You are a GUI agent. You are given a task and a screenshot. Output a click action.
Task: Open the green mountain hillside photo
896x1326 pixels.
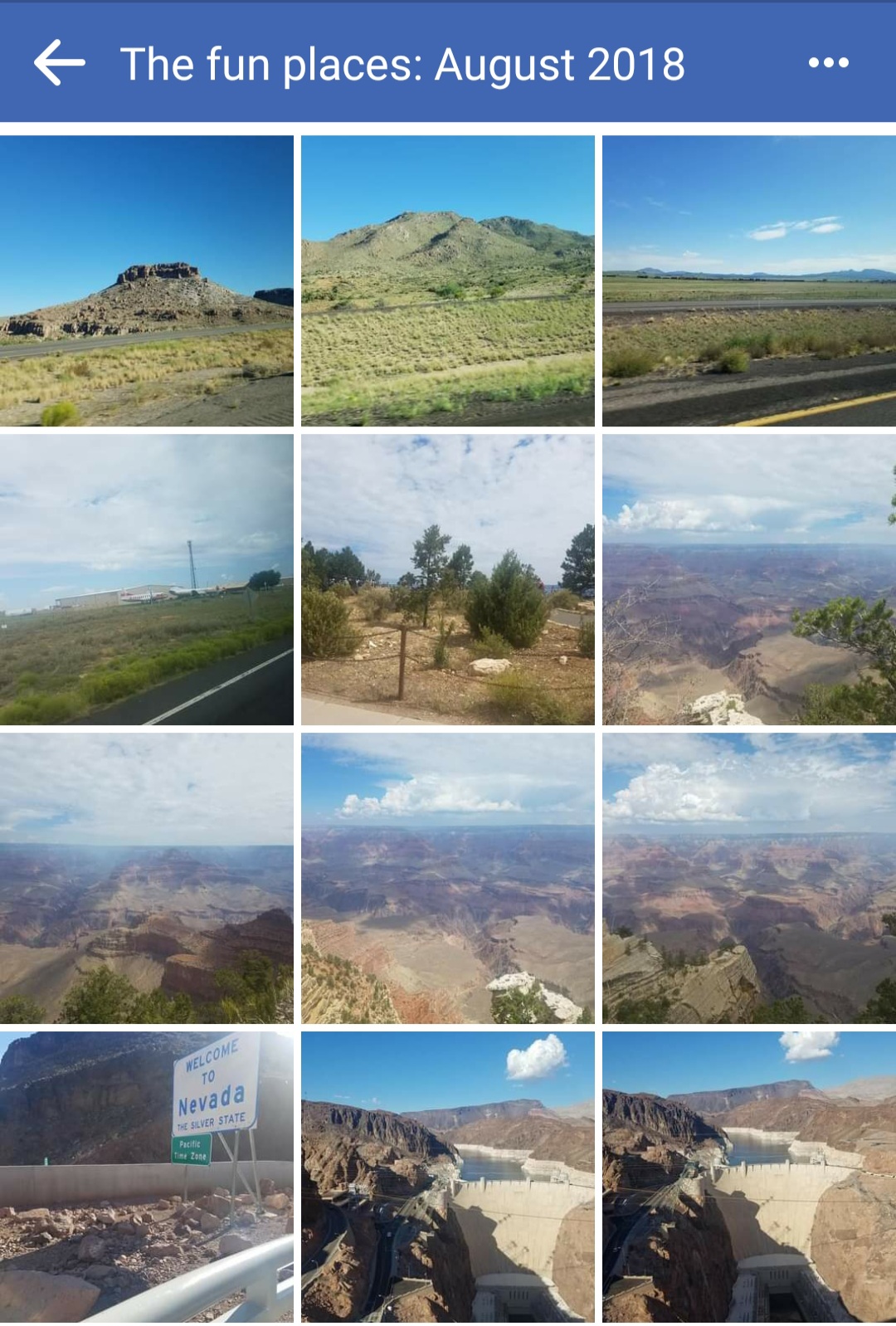coord(448,281)
